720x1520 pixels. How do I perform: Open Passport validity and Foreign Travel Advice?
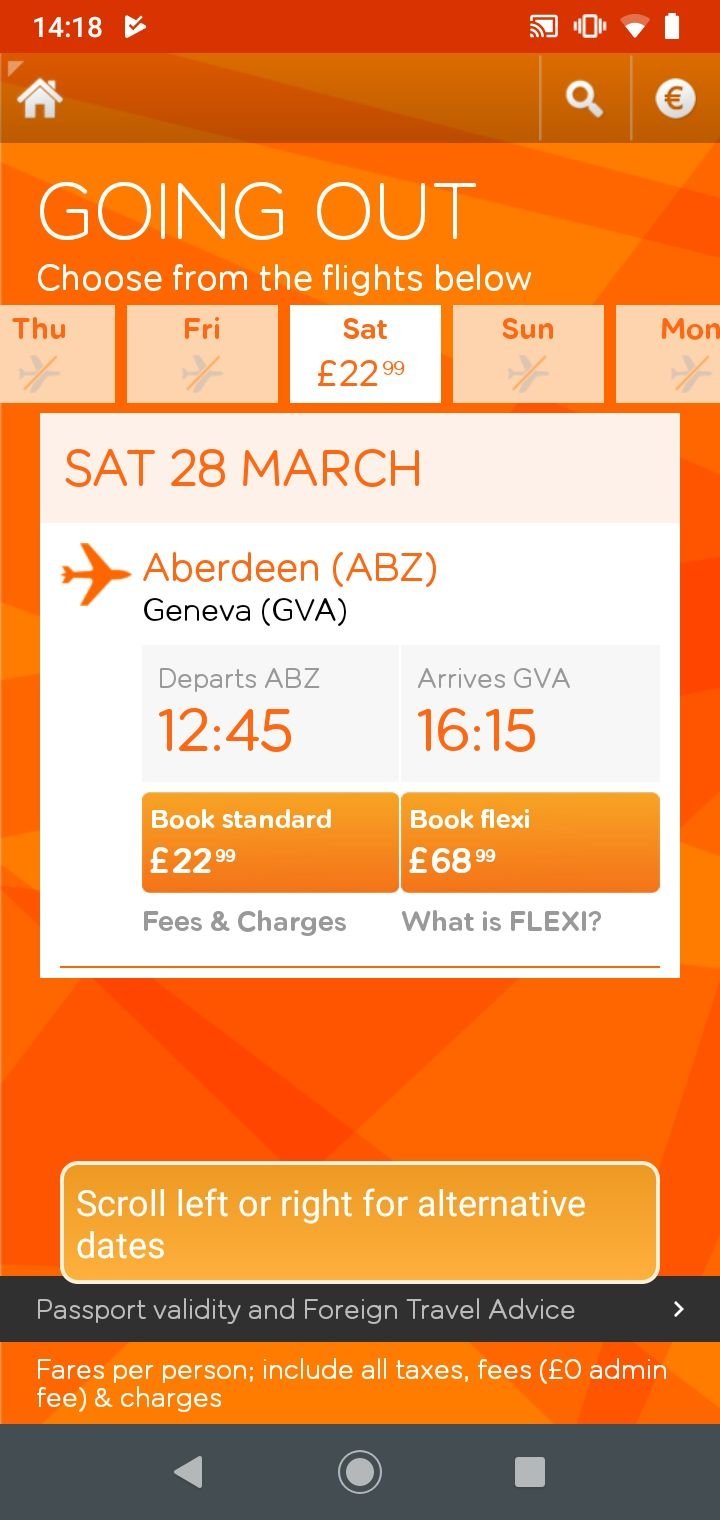(360, 1309)
